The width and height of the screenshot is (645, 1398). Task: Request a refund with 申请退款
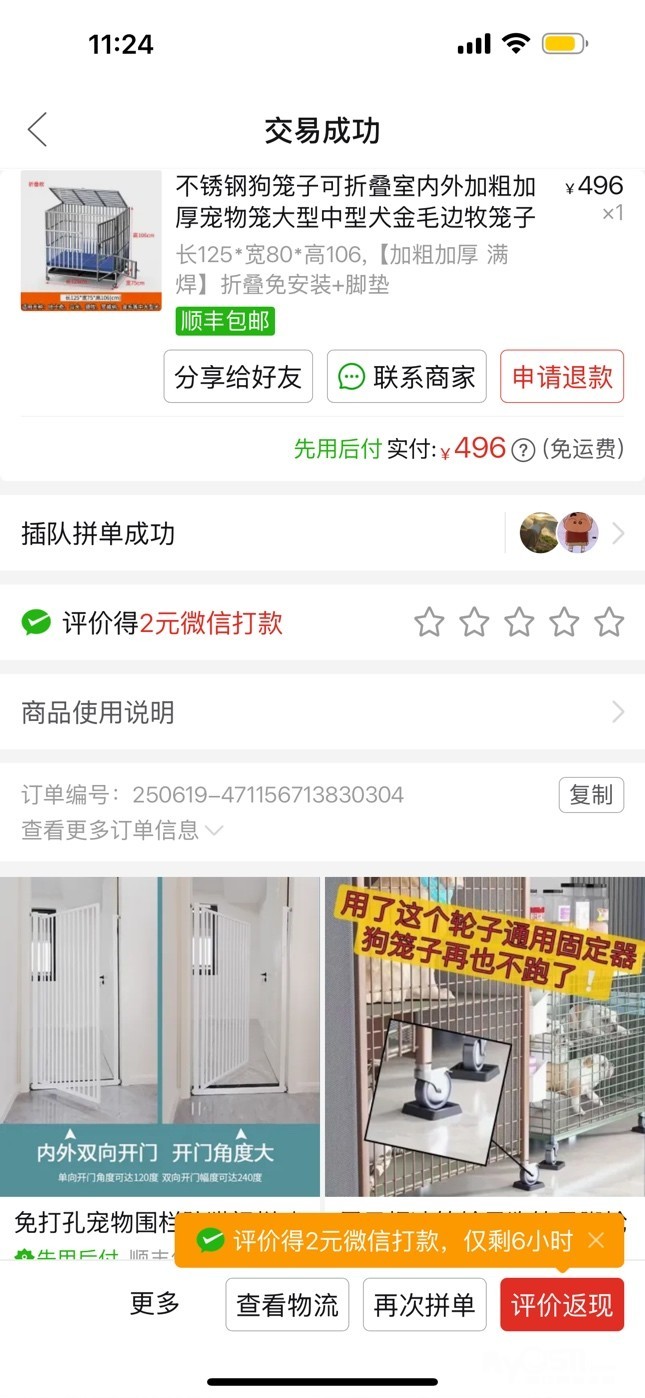pyautogui.click(x=562, y=377)
